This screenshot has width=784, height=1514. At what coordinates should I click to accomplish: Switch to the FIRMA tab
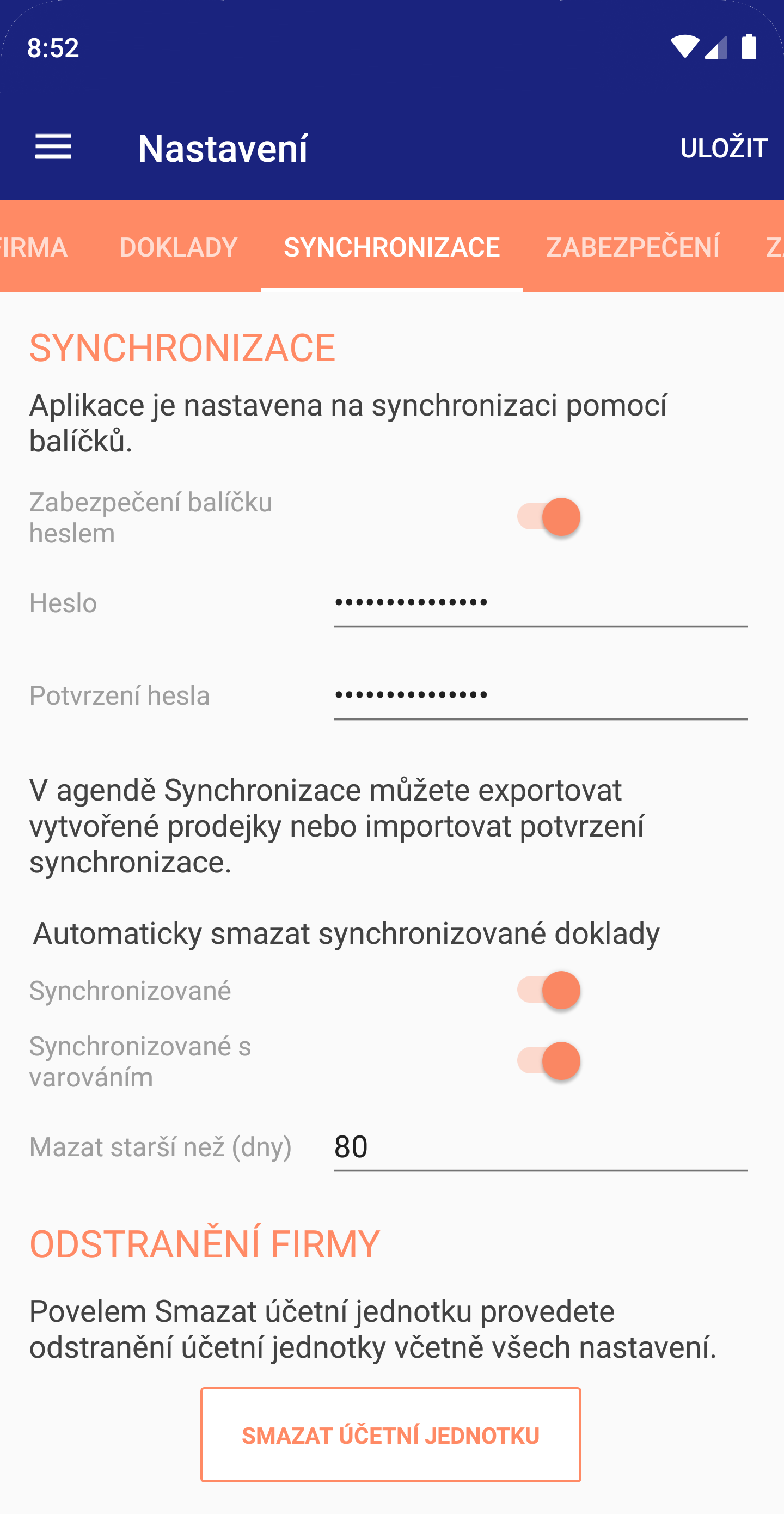(x=34, y=247)
